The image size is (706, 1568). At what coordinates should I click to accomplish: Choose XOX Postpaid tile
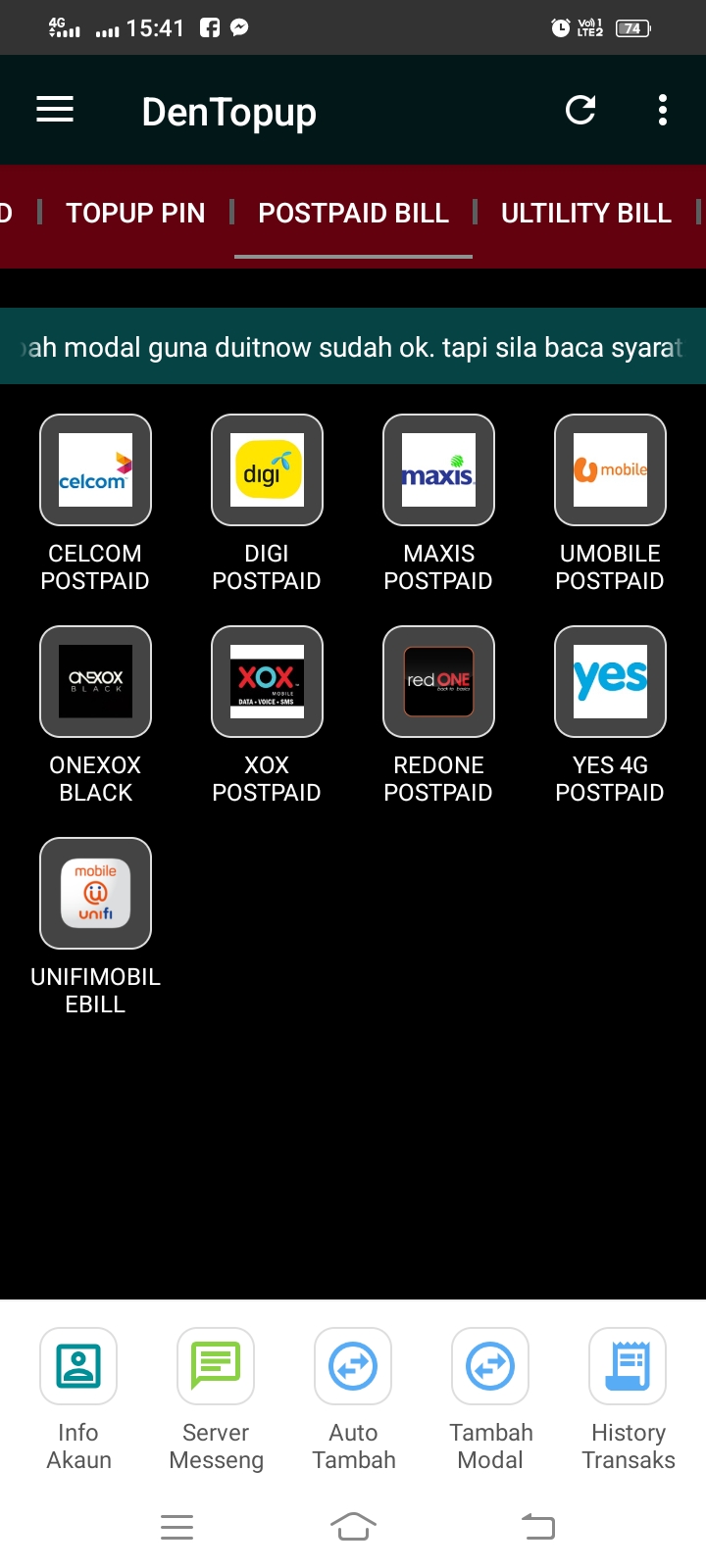[267, 682]
